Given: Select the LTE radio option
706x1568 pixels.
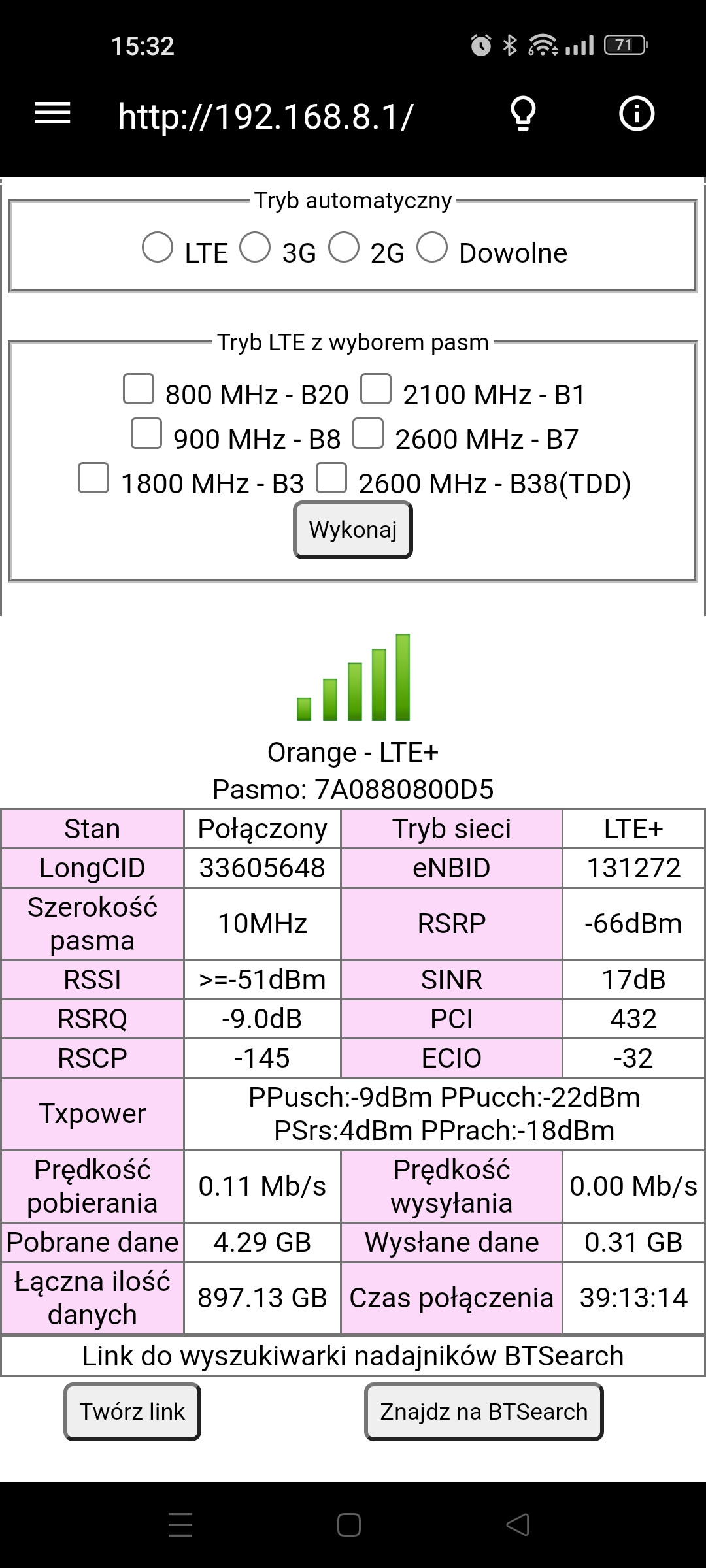Looking at the screenshot, I should pos(157,249).
